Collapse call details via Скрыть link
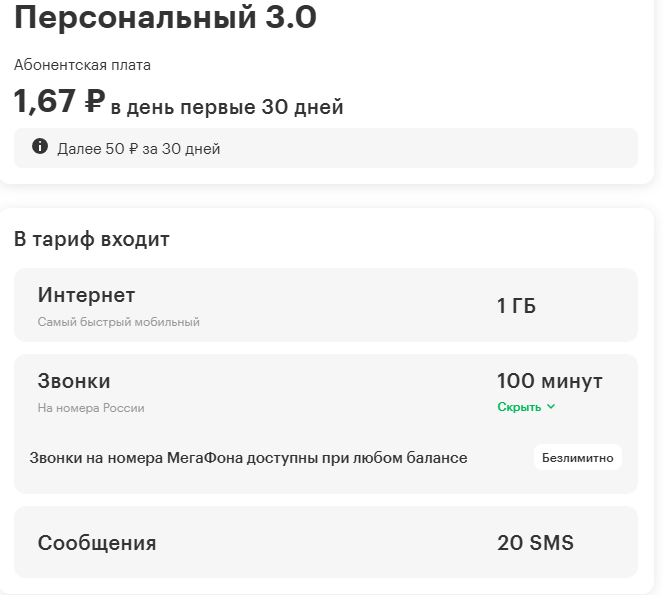Image resolution: width=663 pixels, height=595 pixels. [x=526, y=407]
